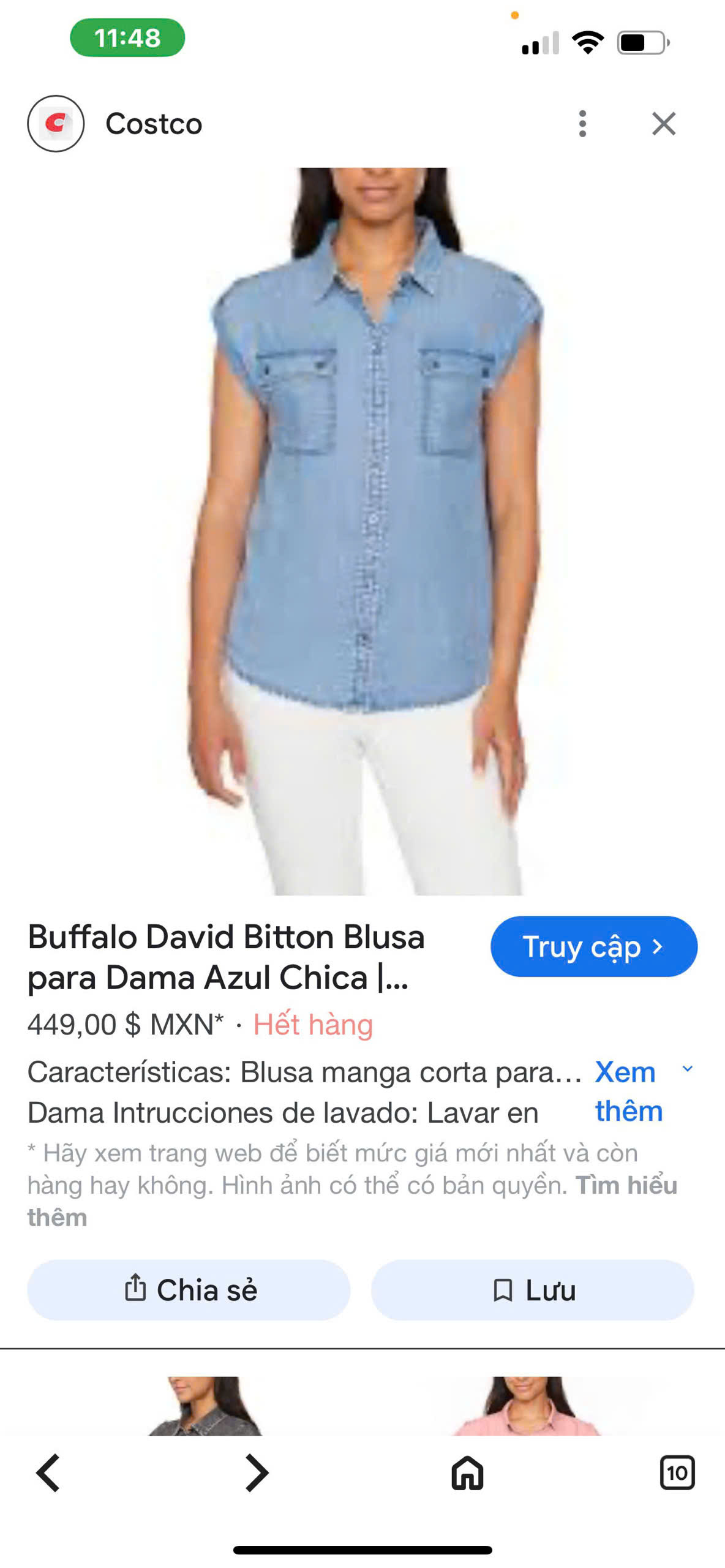Open the Tìm hiểu thêm link
This screenshot has width=725, height=1568.
(x=626, y=1186)
